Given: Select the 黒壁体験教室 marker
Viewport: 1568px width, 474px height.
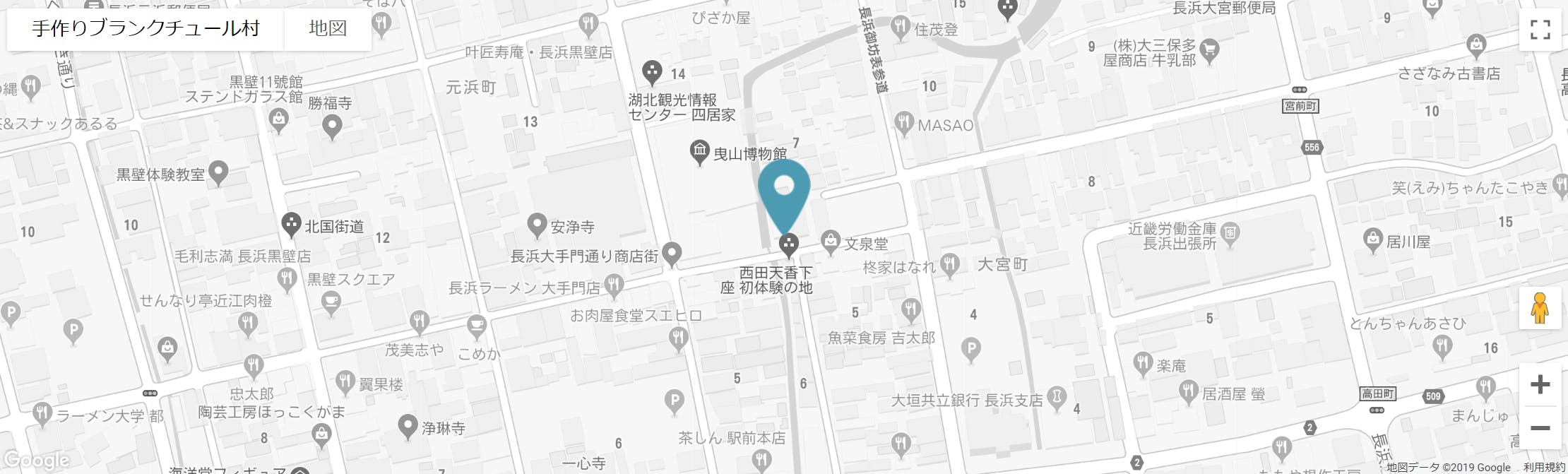Looking at the screenshot, I should (219, 173).
